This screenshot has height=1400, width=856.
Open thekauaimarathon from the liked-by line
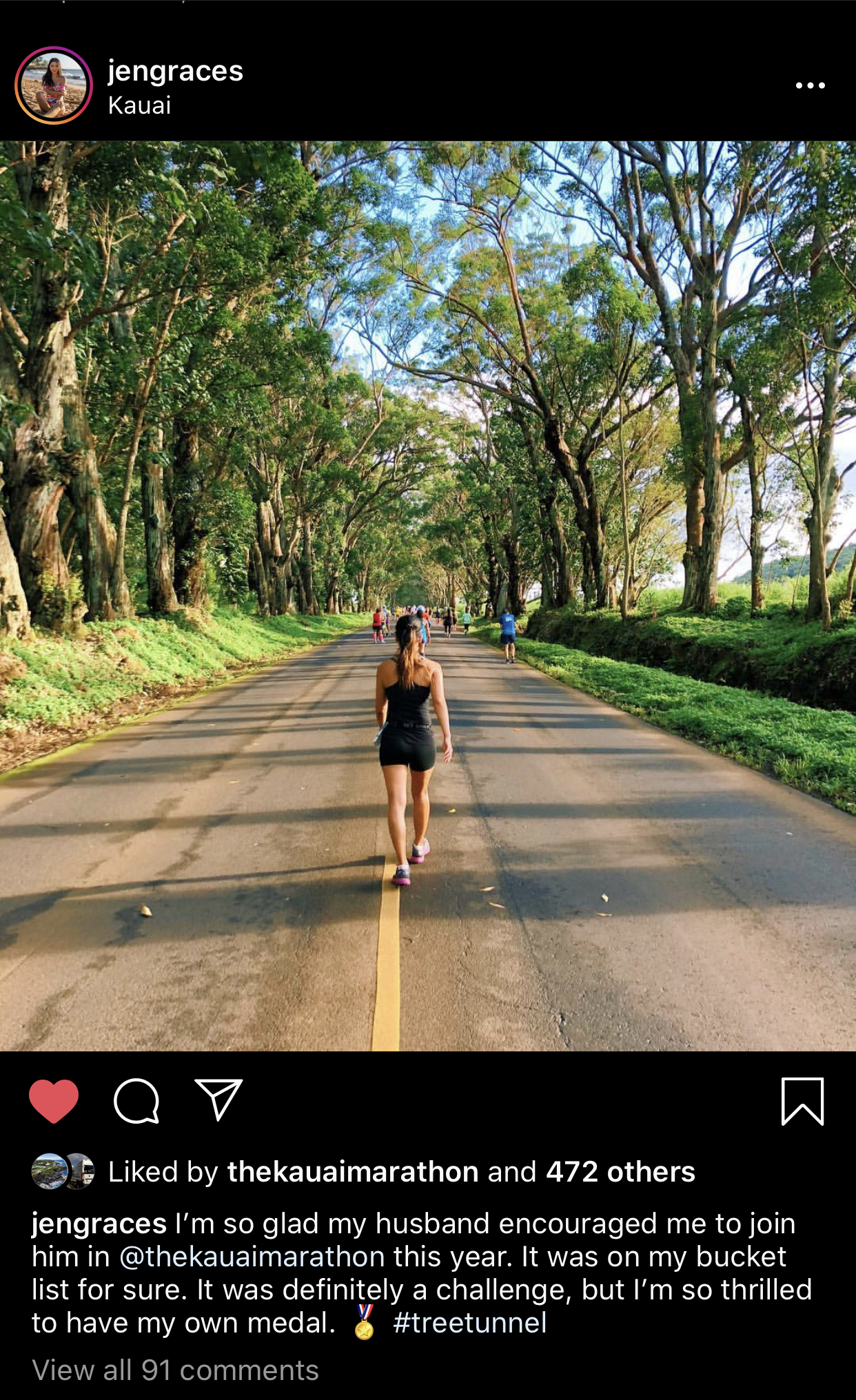coord(353,1172)
